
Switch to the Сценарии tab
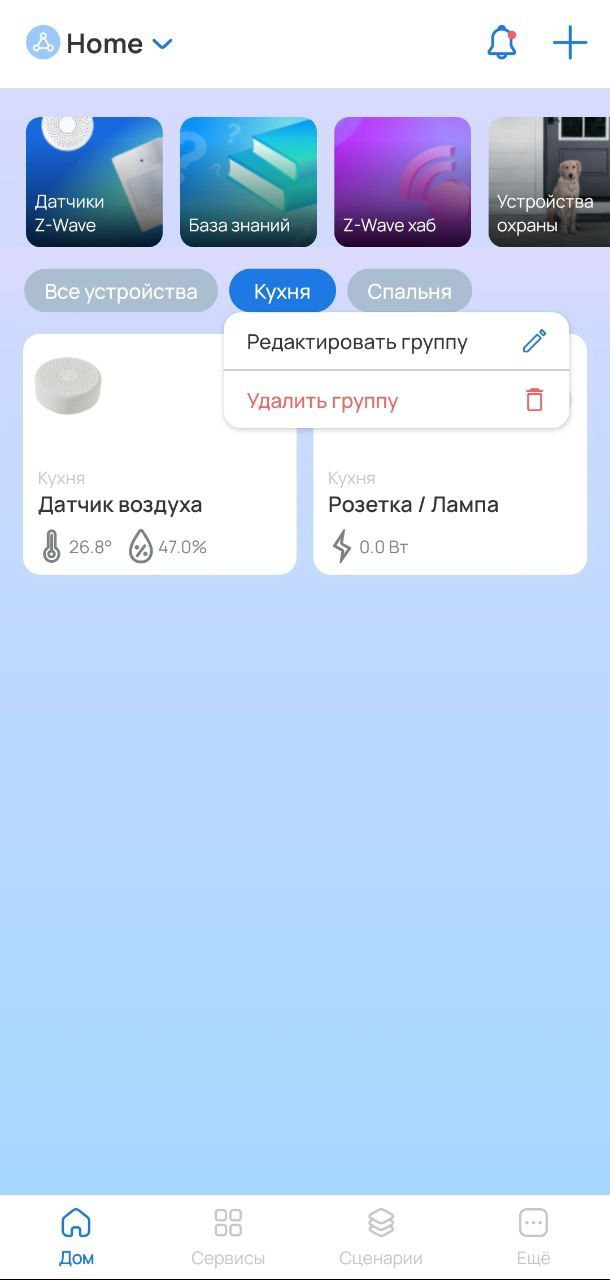pos(381,1236)
